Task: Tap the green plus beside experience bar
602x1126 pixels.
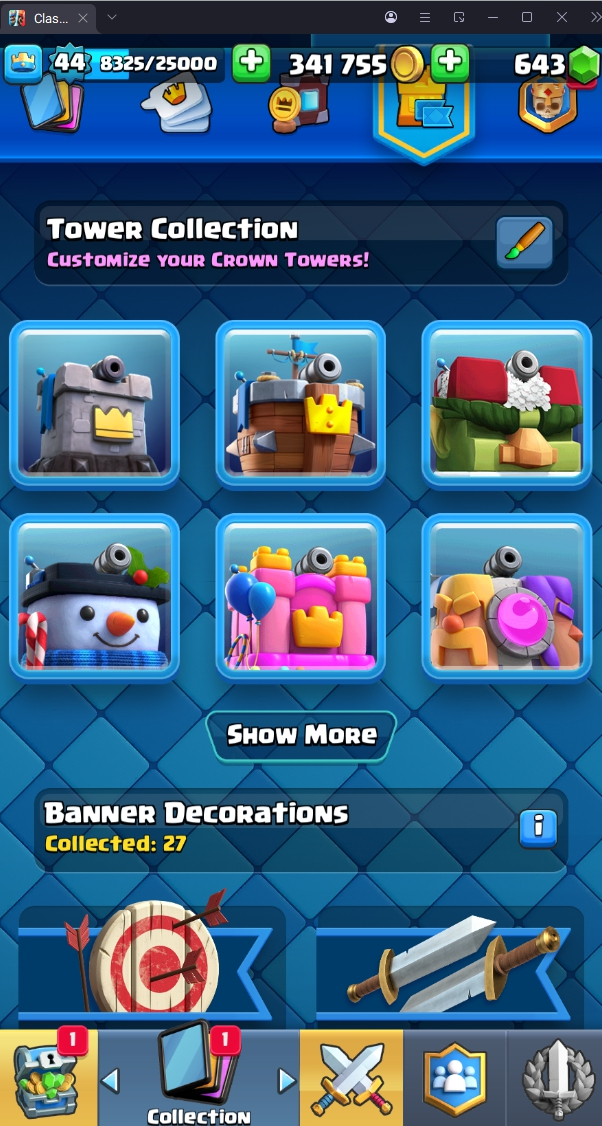Action: [x=251, y=63]
